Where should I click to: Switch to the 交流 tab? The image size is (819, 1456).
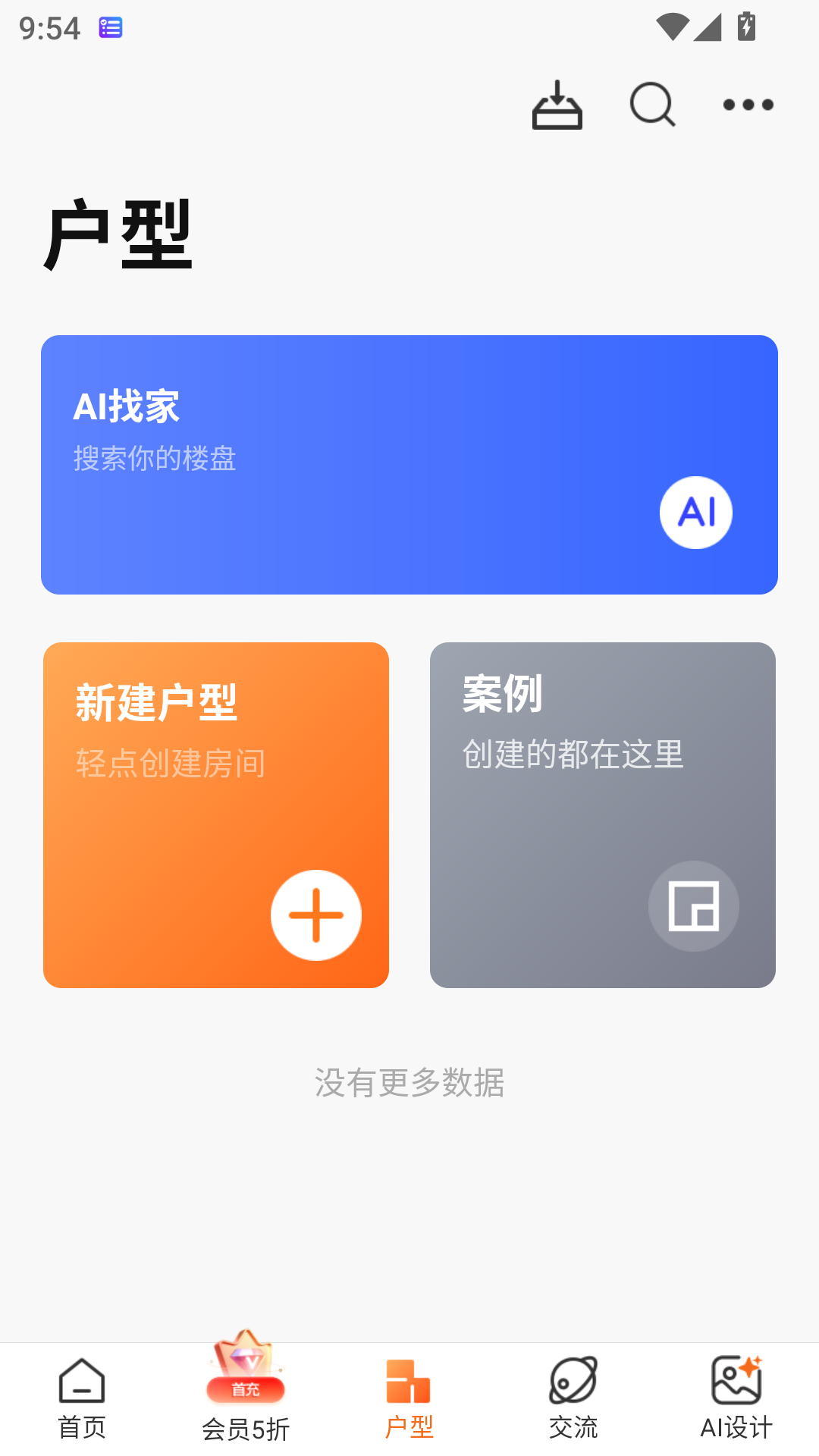(573, 1399)
